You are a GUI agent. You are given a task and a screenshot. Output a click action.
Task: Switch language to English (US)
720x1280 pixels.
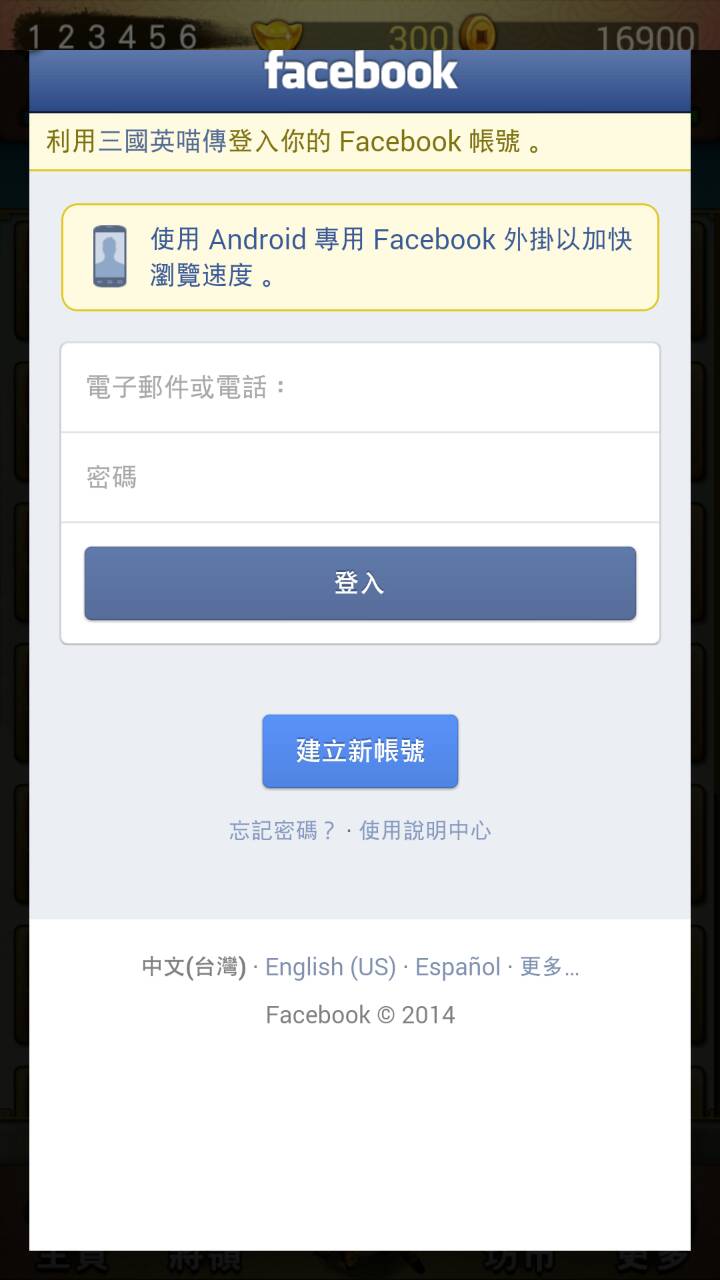coord(330,967)
